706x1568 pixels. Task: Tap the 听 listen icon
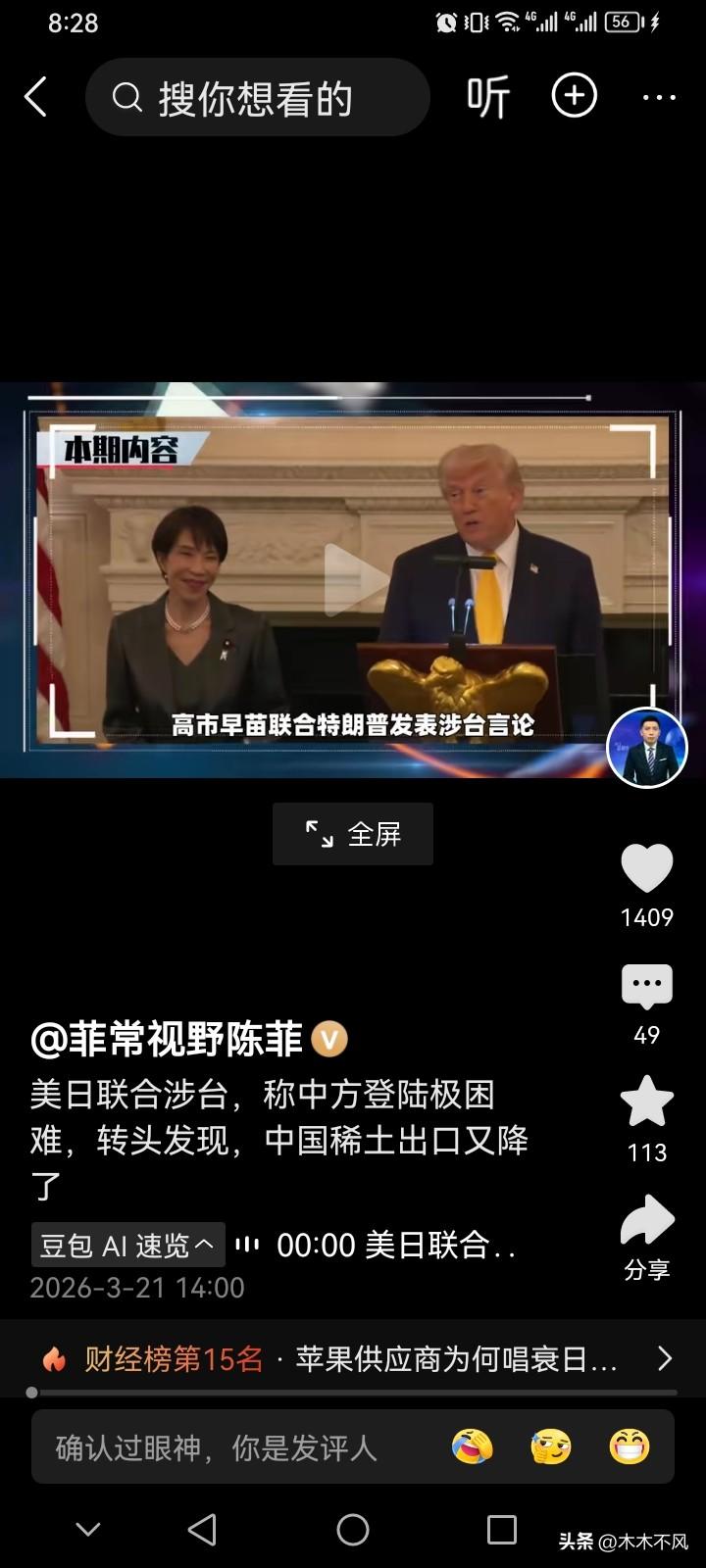[487, 95]
